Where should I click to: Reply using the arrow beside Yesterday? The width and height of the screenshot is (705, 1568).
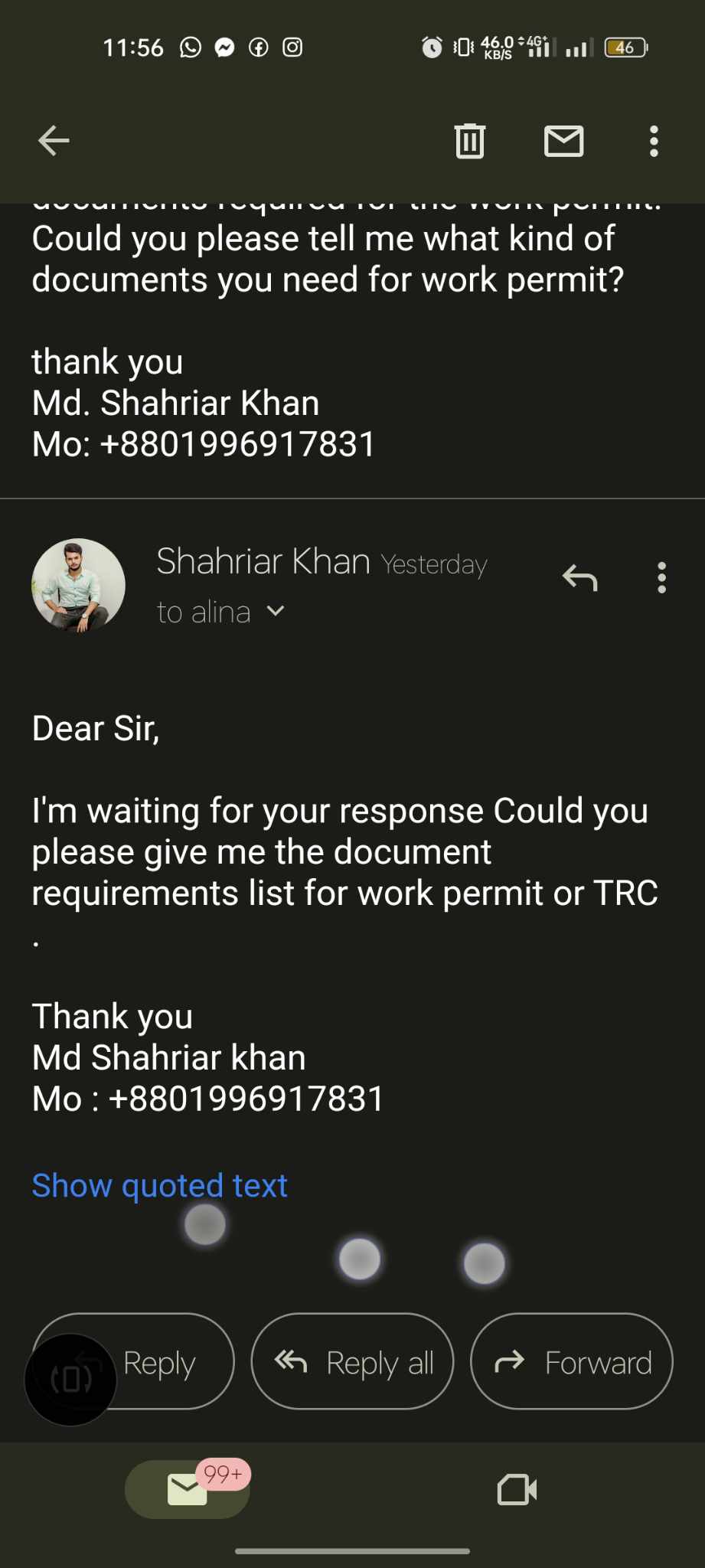click(579, 578)
